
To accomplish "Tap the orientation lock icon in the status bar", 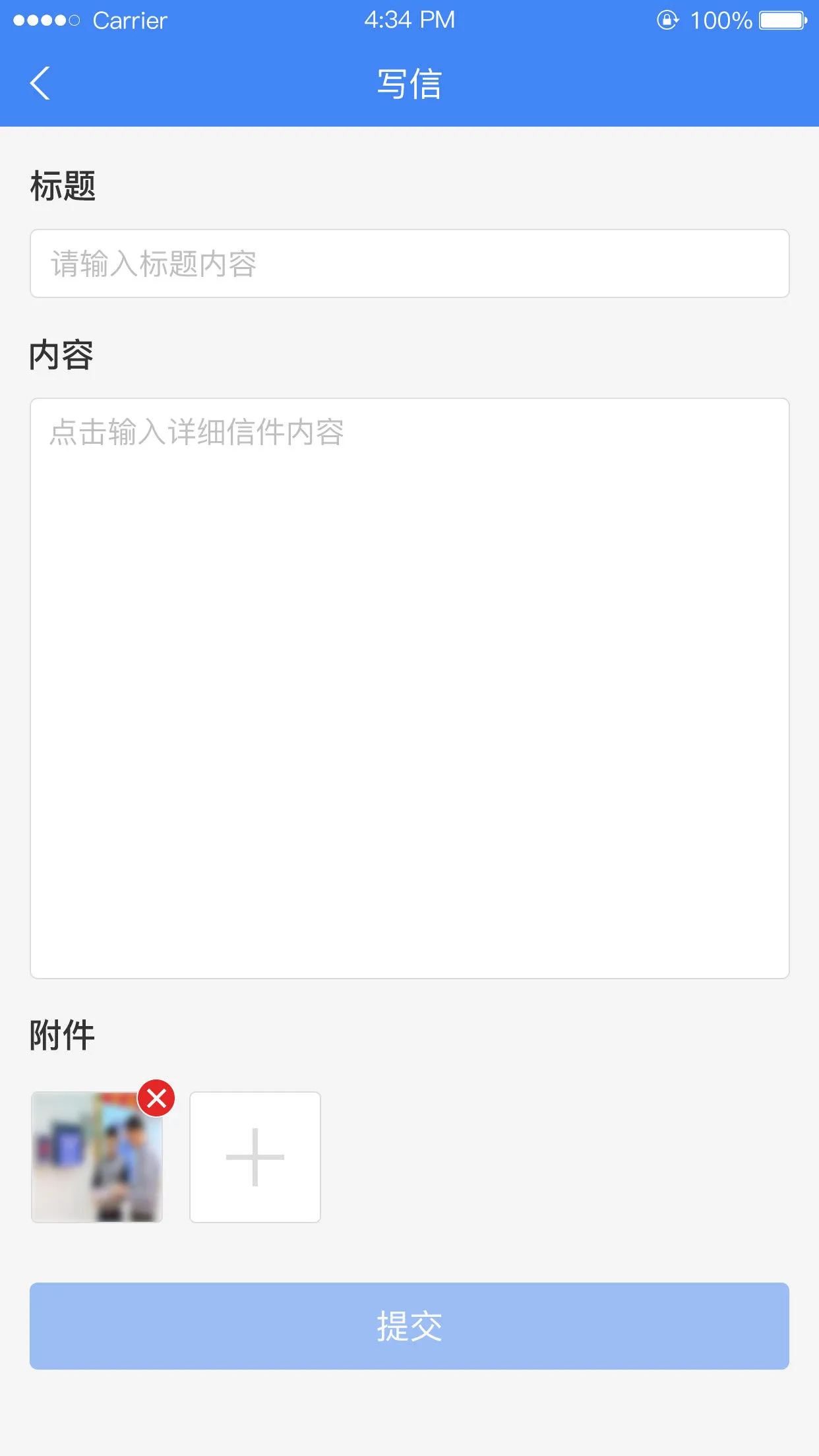I will 667,20.
